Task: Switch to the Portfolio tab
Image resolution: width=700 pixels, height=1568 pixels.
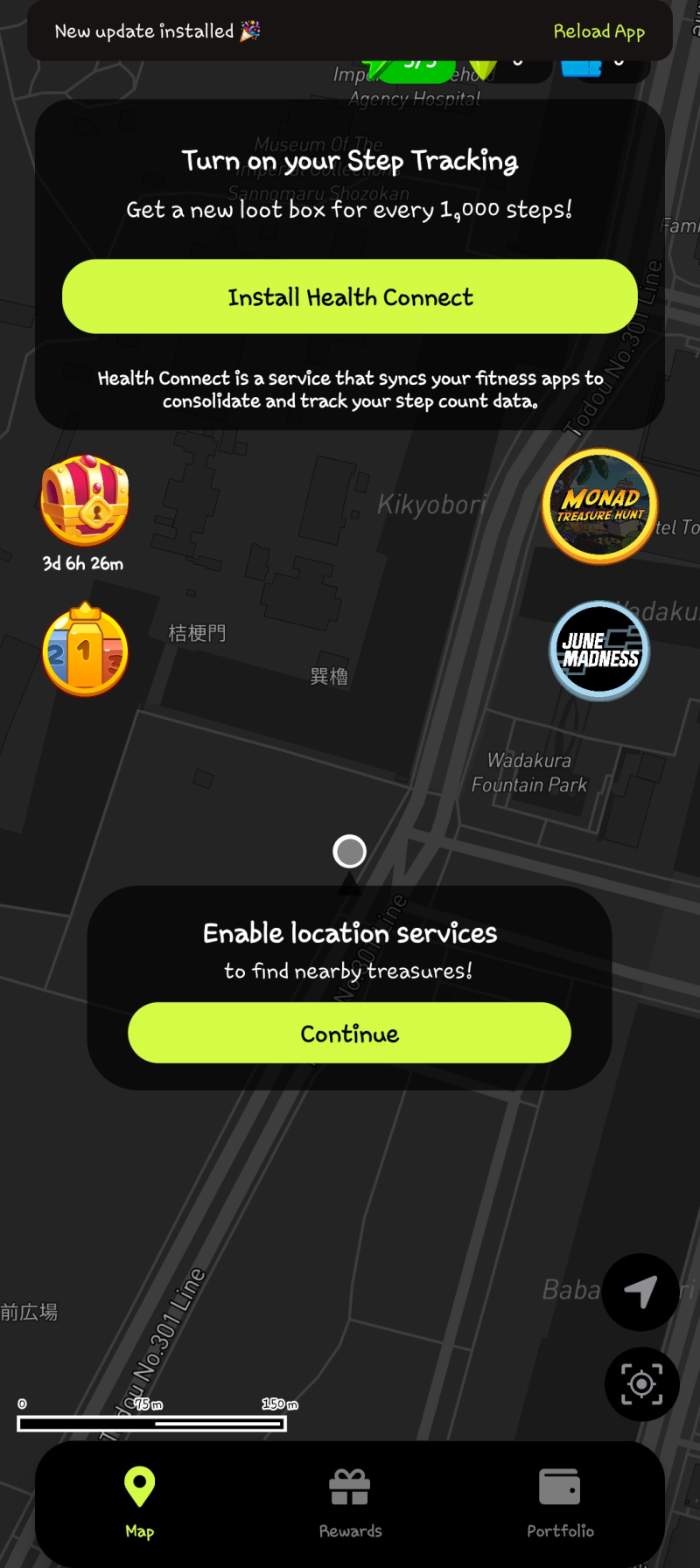Action: tap(560, 1502)
